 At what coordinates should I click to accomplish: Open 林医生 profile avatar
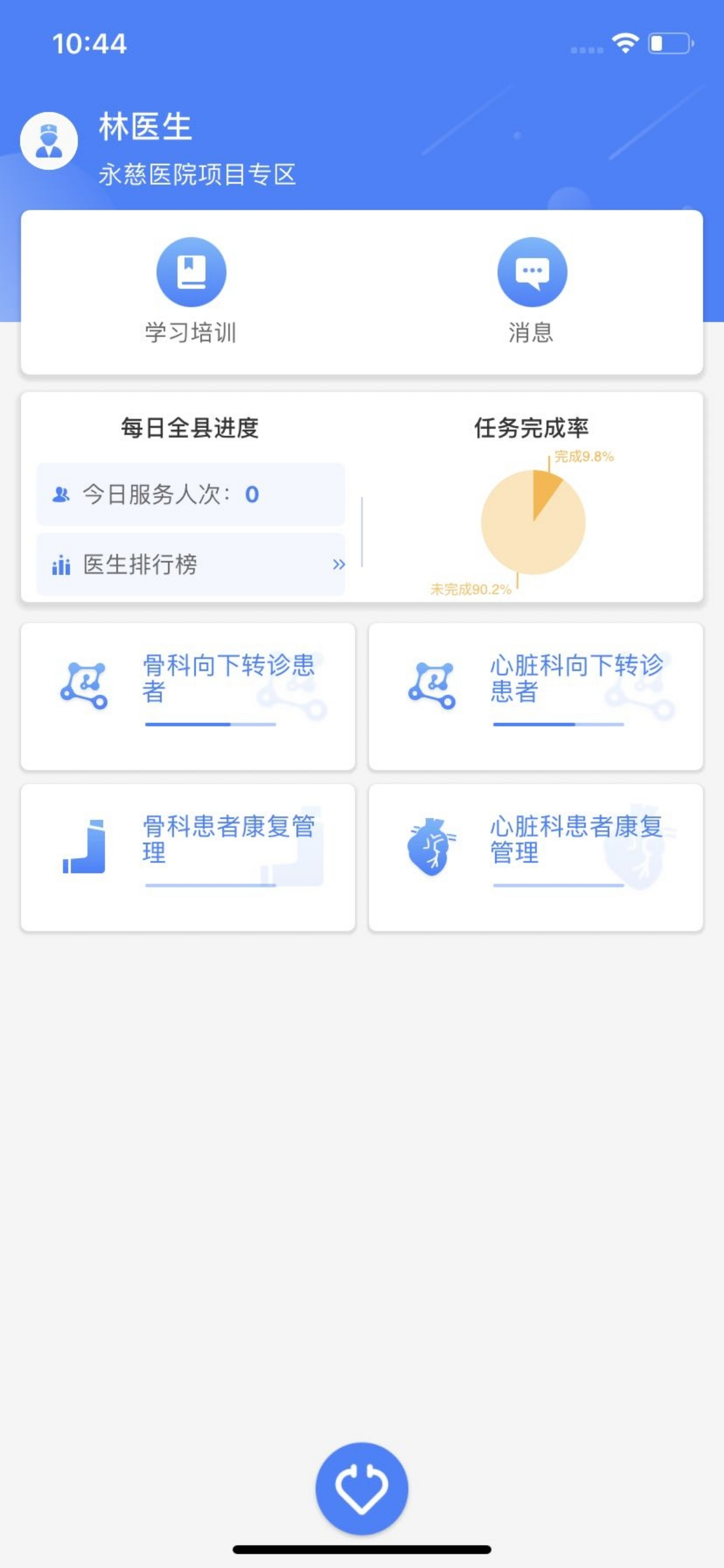coord(48,141)
